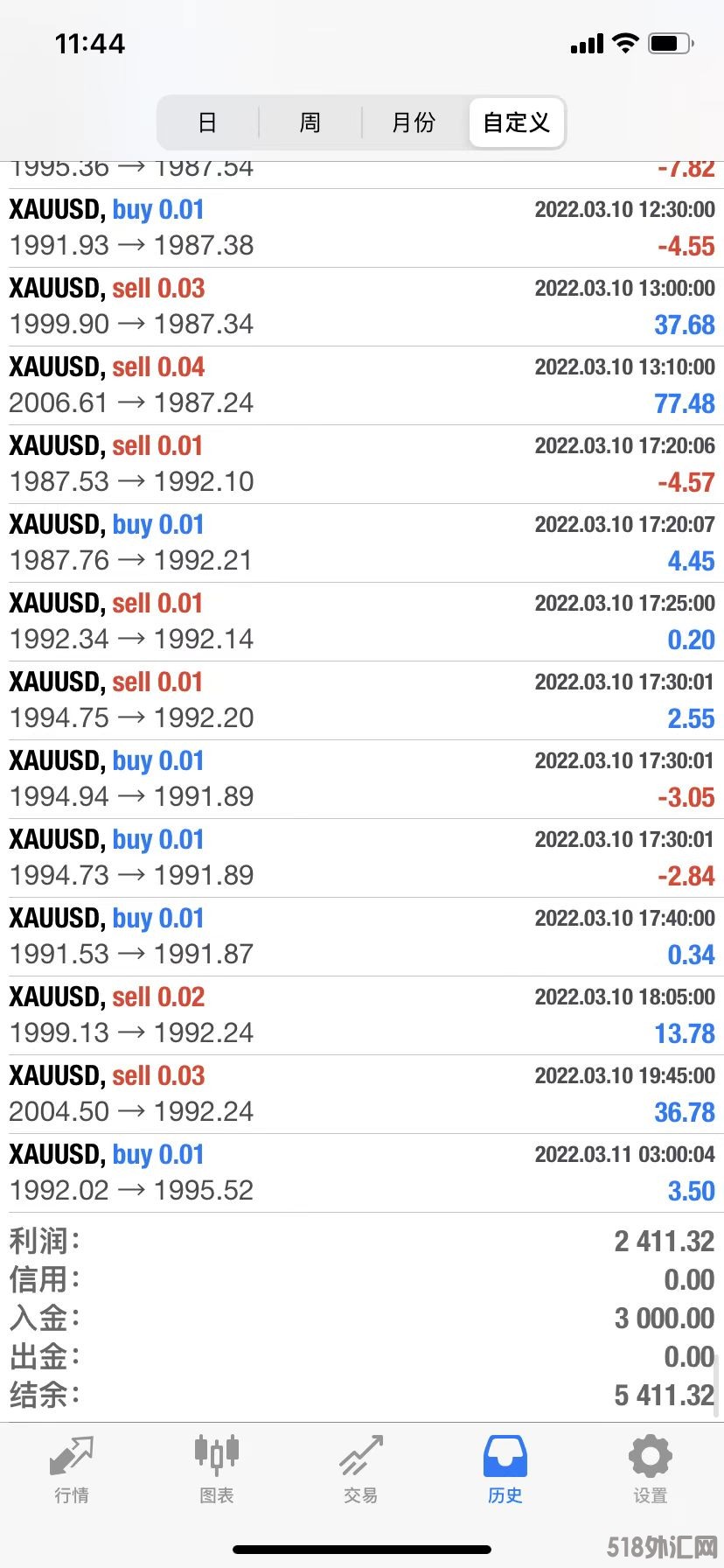
Task: Open the buy trade closed at 17:20:07
Action: click(x=362, y=543)
